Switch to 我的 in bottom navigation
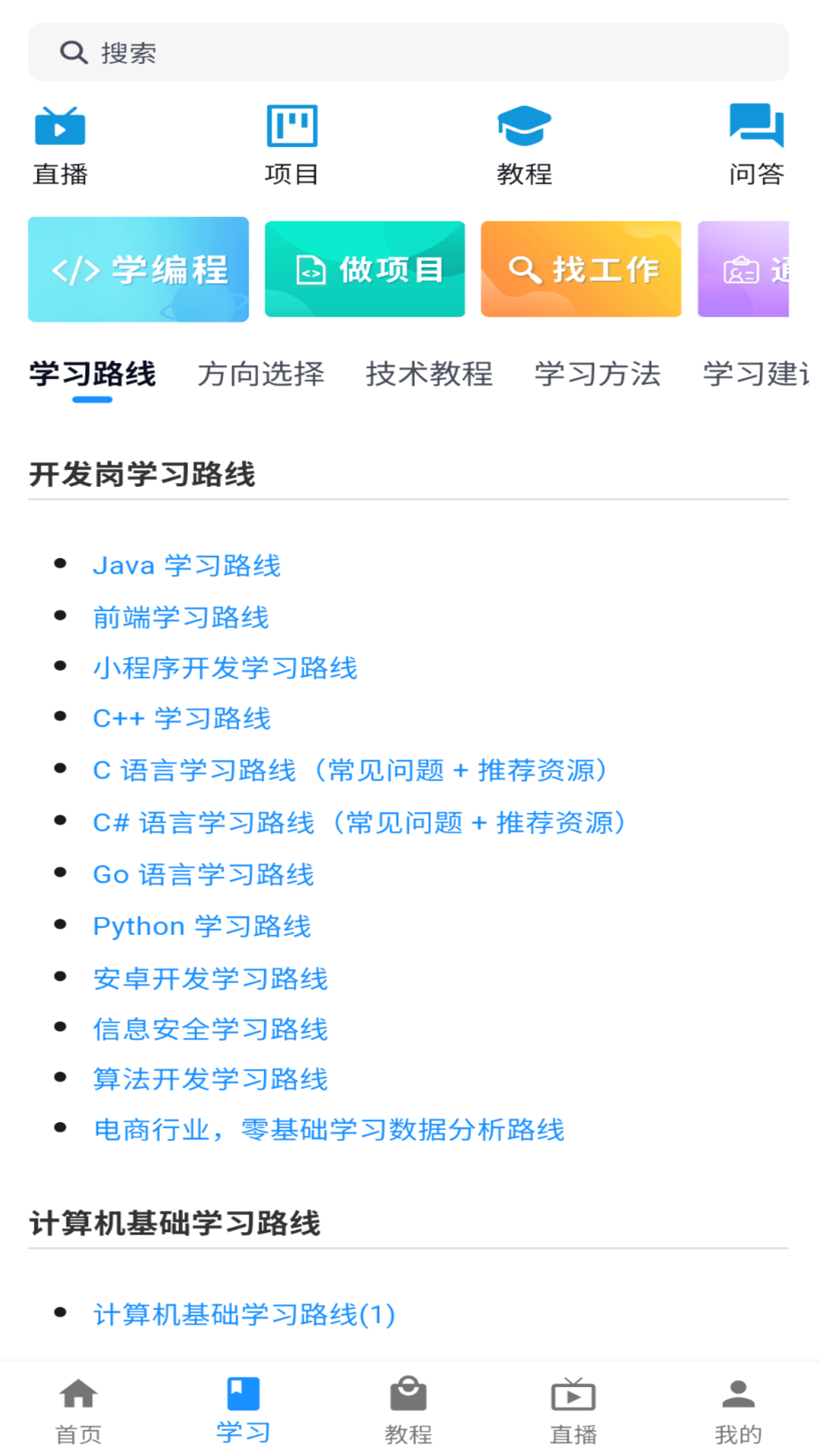The height and width of the screenshot is (1456, 819). pos(738,1410)
